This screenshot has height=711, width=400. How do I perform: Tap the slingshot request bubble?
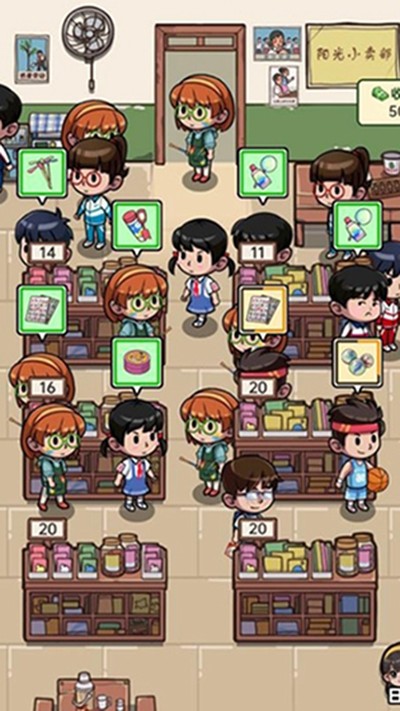pos(42,173)
